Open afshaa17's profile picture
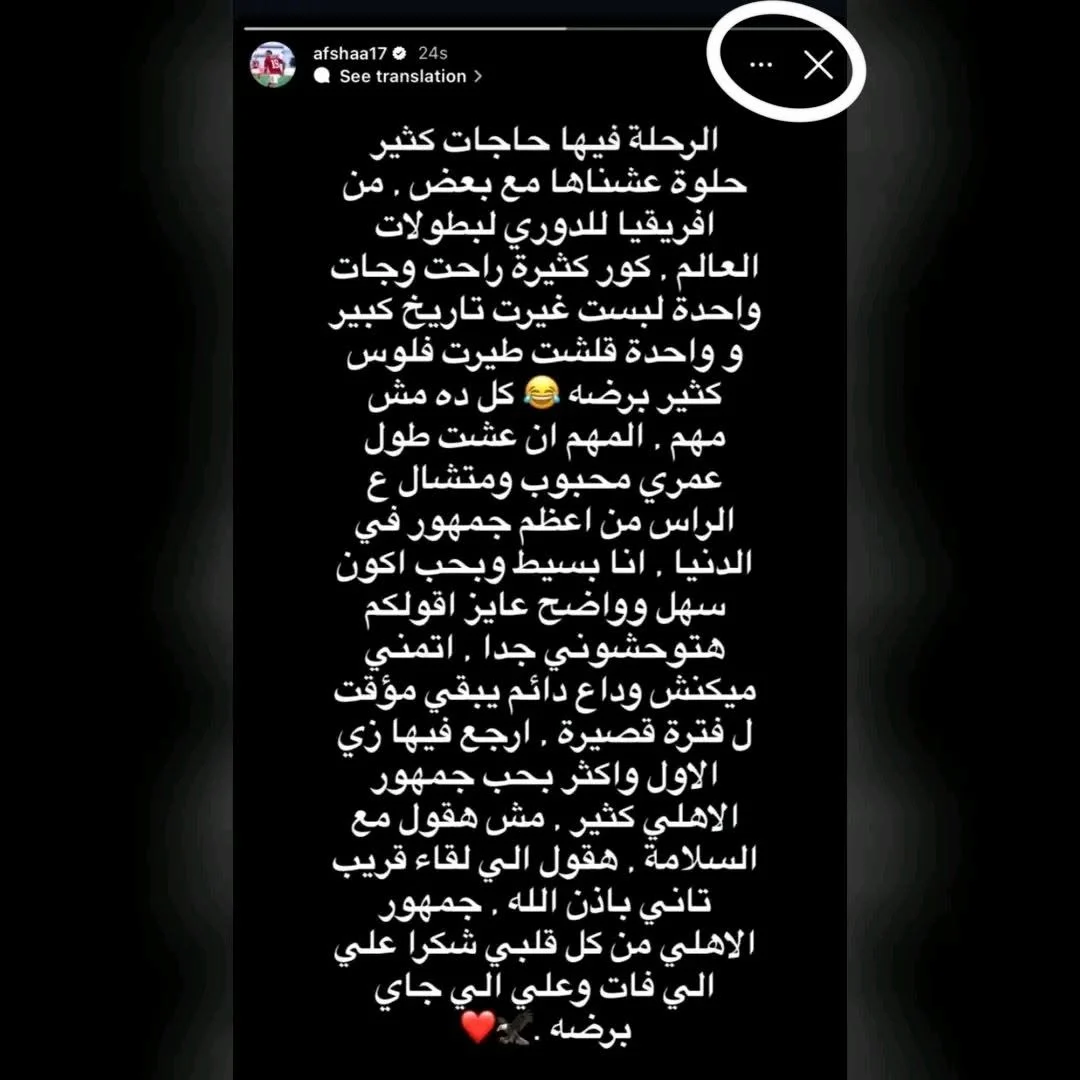1080x1080 pixels. coord(272,65)
